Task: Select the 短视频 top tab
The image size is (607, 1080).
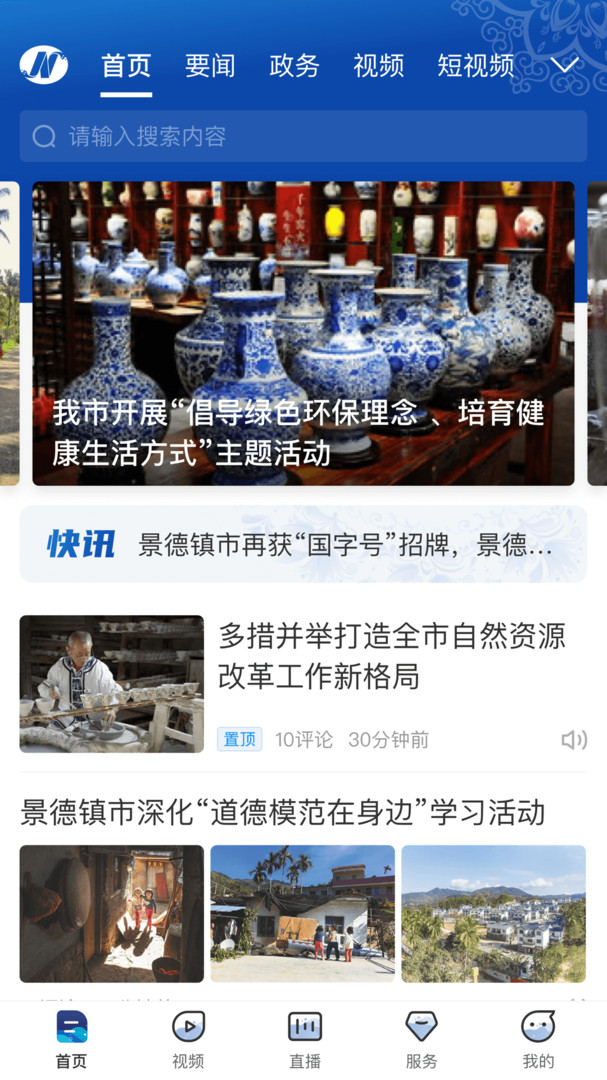Action: click(475, 66)
